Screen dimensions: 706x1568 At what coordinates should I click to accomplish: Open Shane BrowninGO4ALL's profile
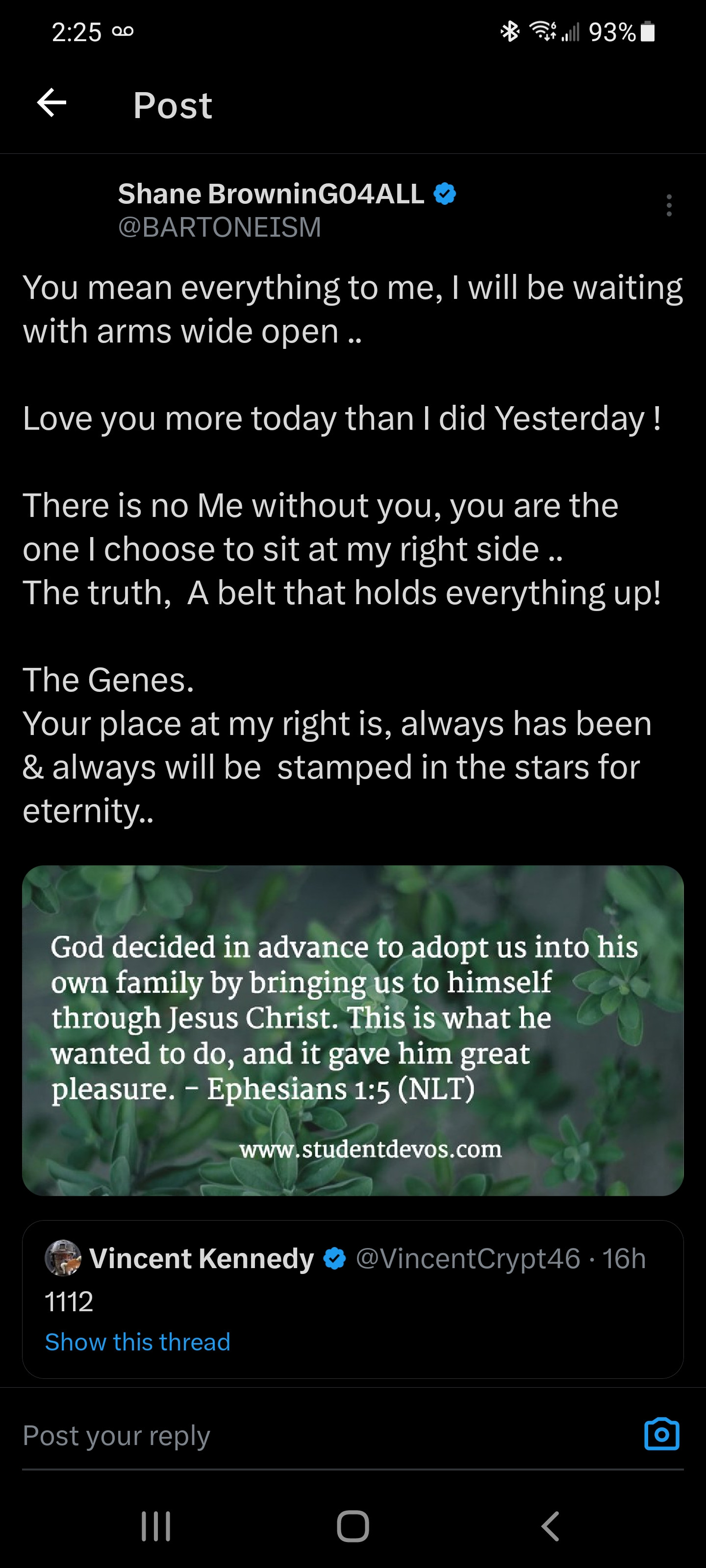click(x=271, y=194)
